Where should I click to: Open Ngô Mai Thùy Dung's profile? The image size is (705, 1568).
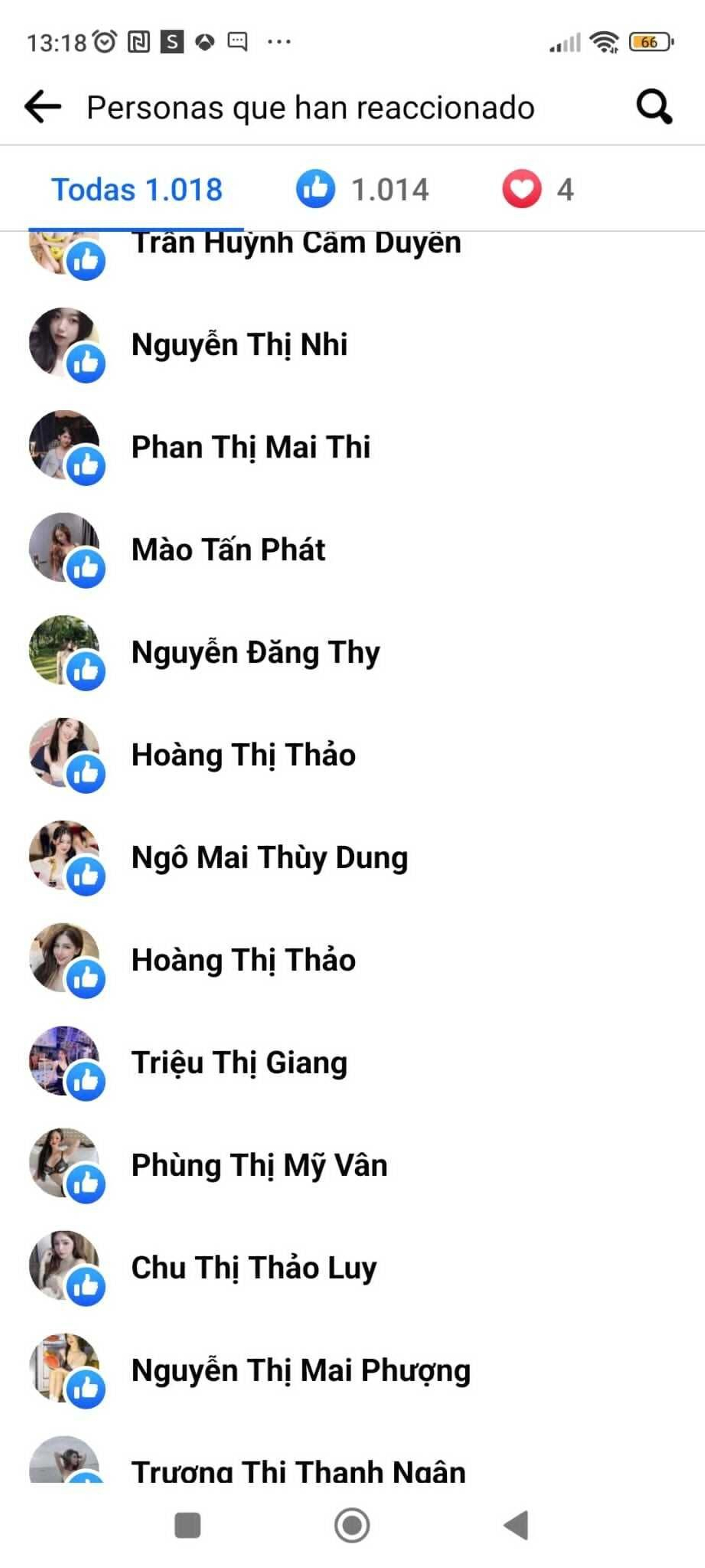pyautogui.click(x=270, y=857)
